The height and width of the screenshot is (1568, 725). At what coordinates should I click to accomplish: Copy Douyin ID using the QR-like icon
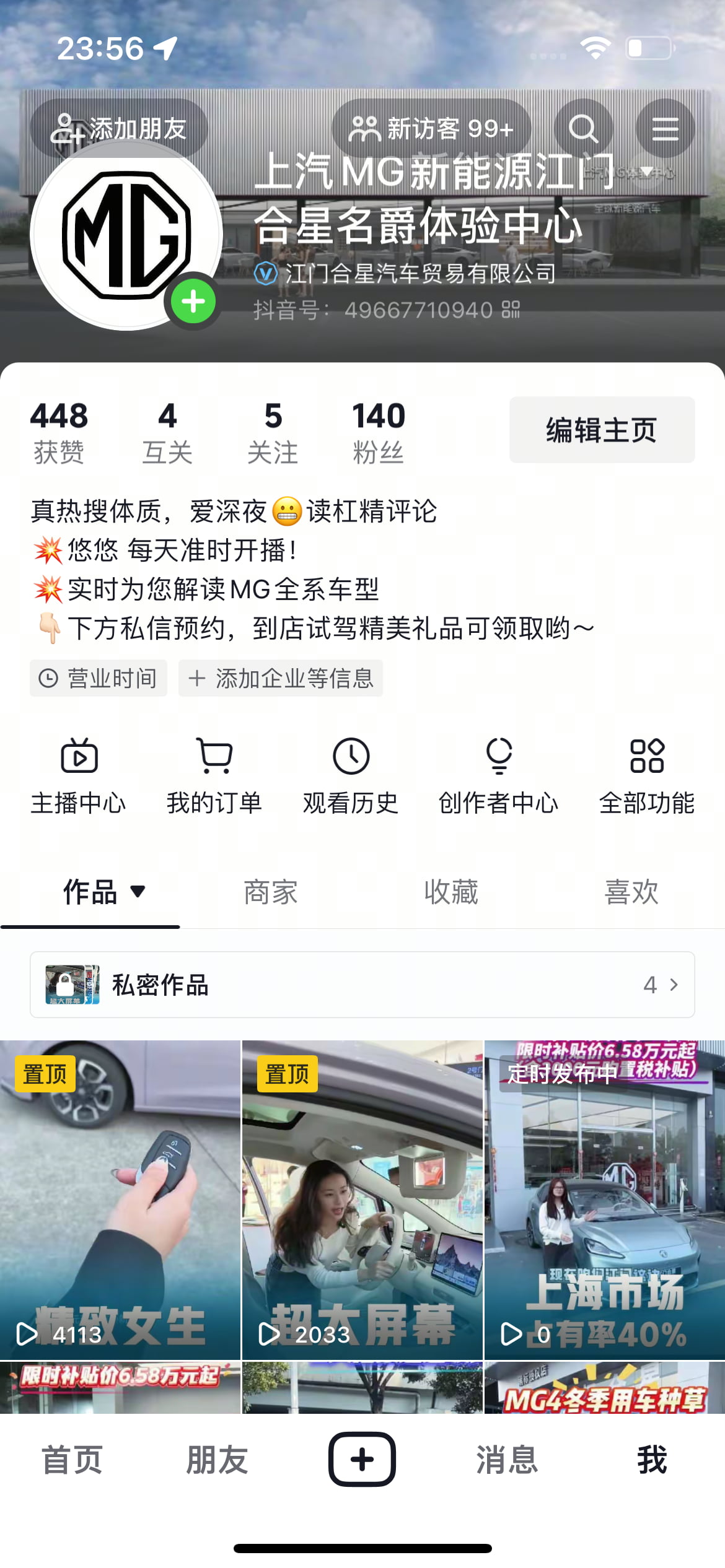[510, 308]
